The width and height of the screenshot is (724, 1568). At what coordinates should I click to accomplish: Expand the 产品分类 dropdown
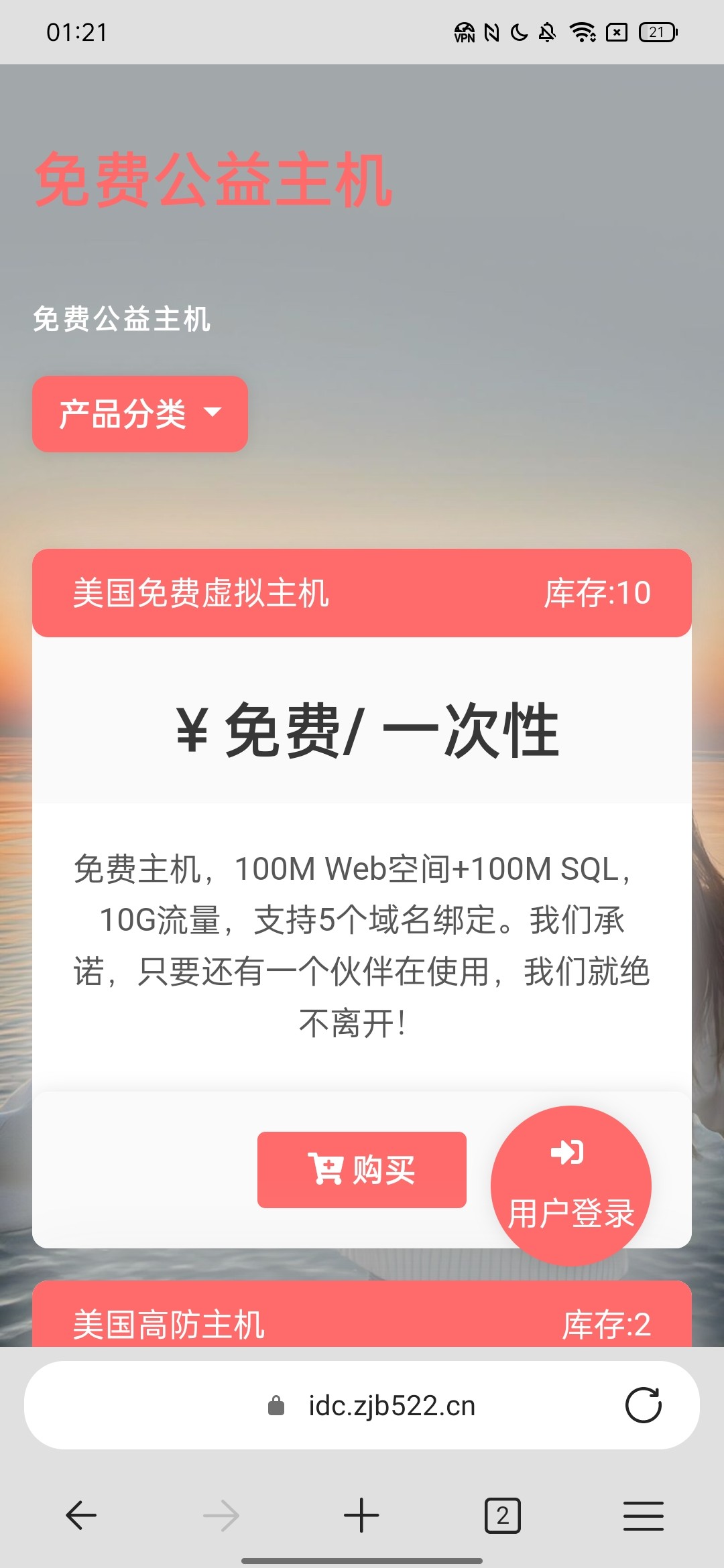click(x=139, y=413)
